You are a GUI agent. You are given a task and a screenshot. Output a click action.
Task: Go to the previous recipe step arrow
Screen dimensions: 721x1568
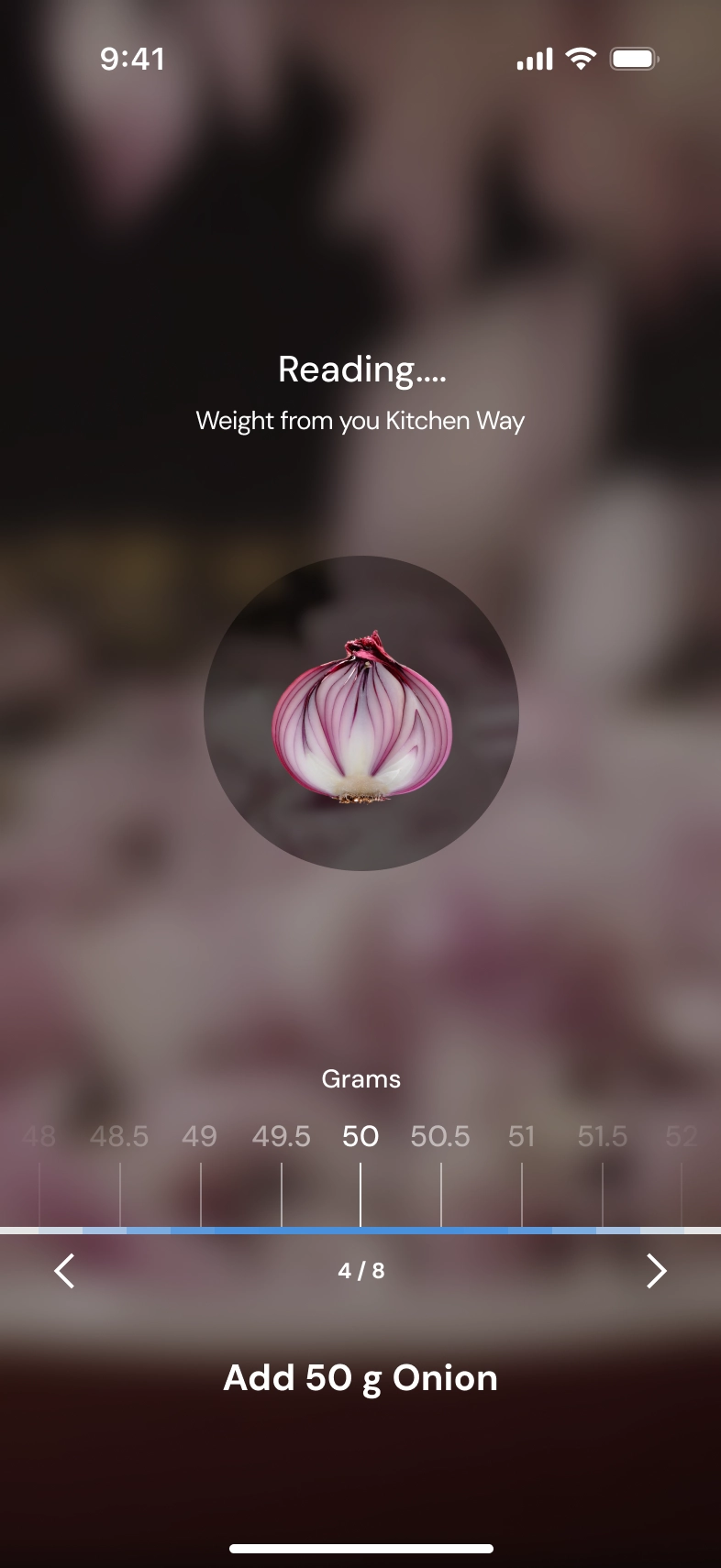click(x=64, y=1271)
